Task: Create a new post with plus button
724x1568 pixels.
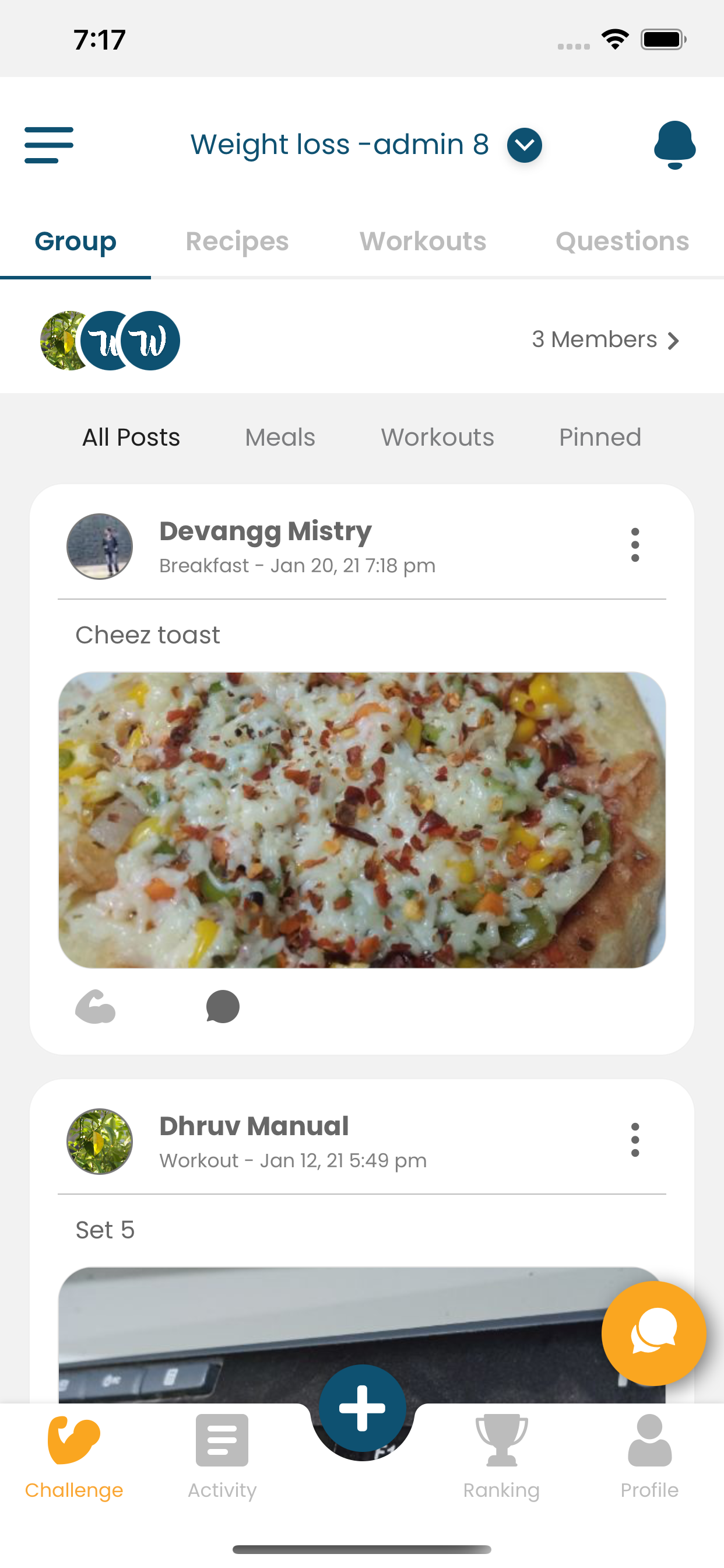Action: (x=362, y=1408)
